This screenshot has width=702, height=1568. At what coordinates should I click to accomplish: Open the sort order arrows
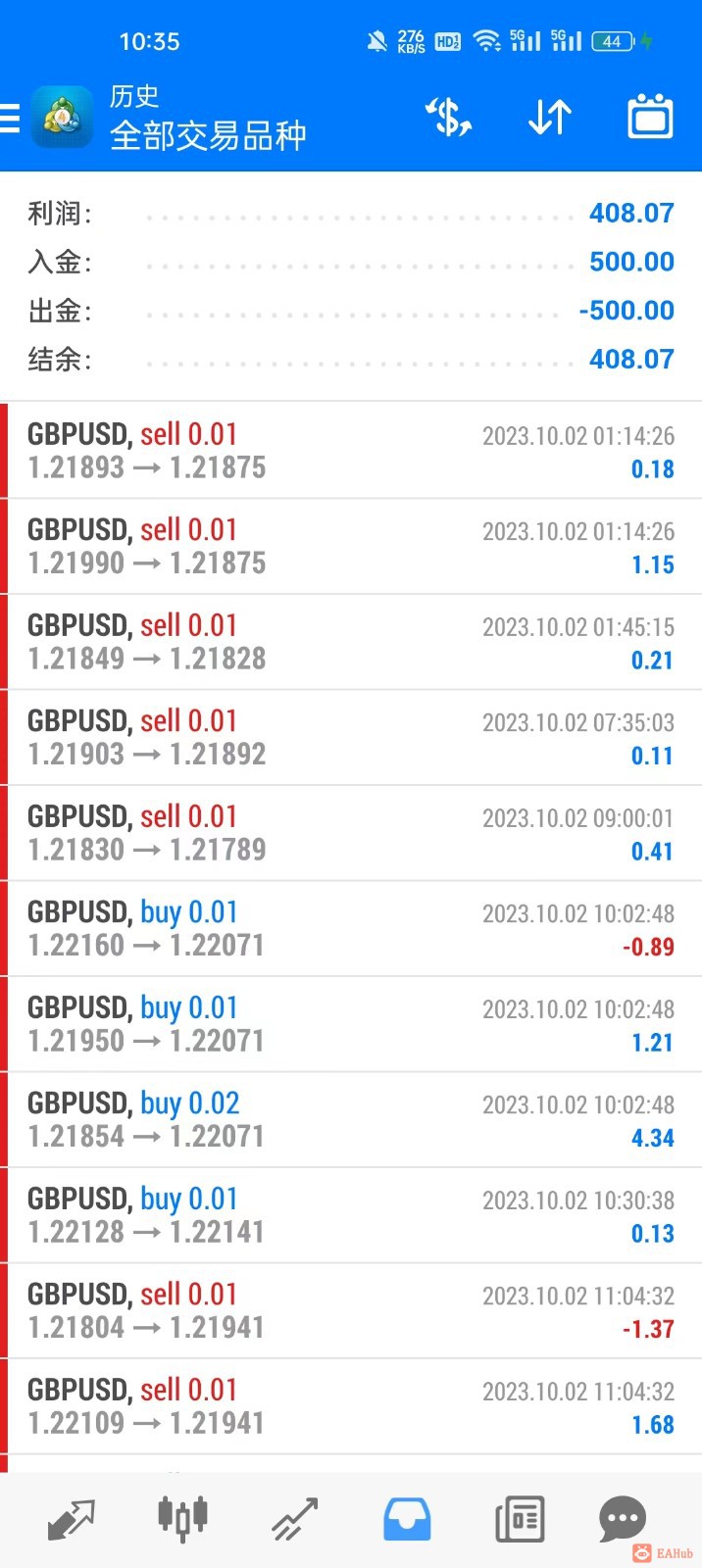click(x=549, y=118)
